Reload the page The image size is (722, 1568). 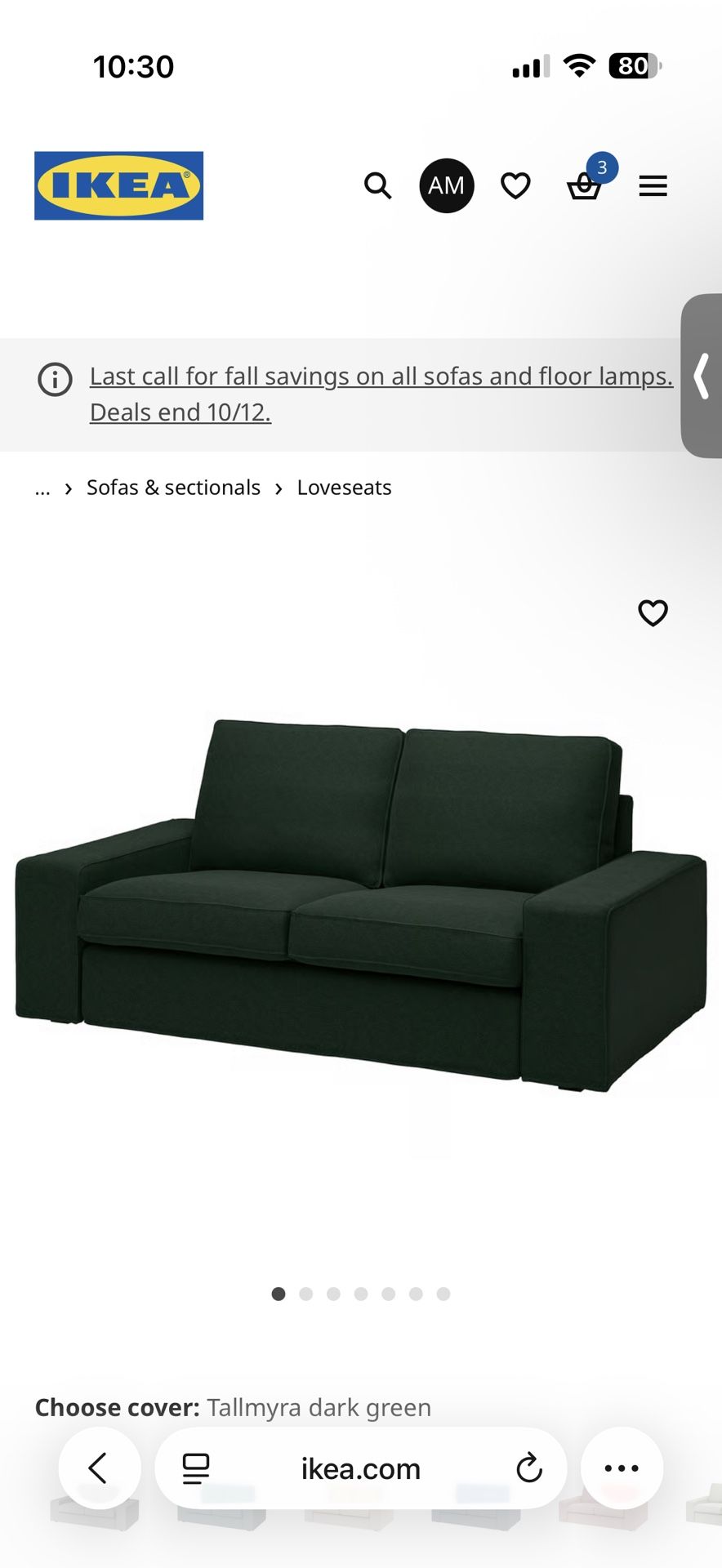tap(528, 1468)
